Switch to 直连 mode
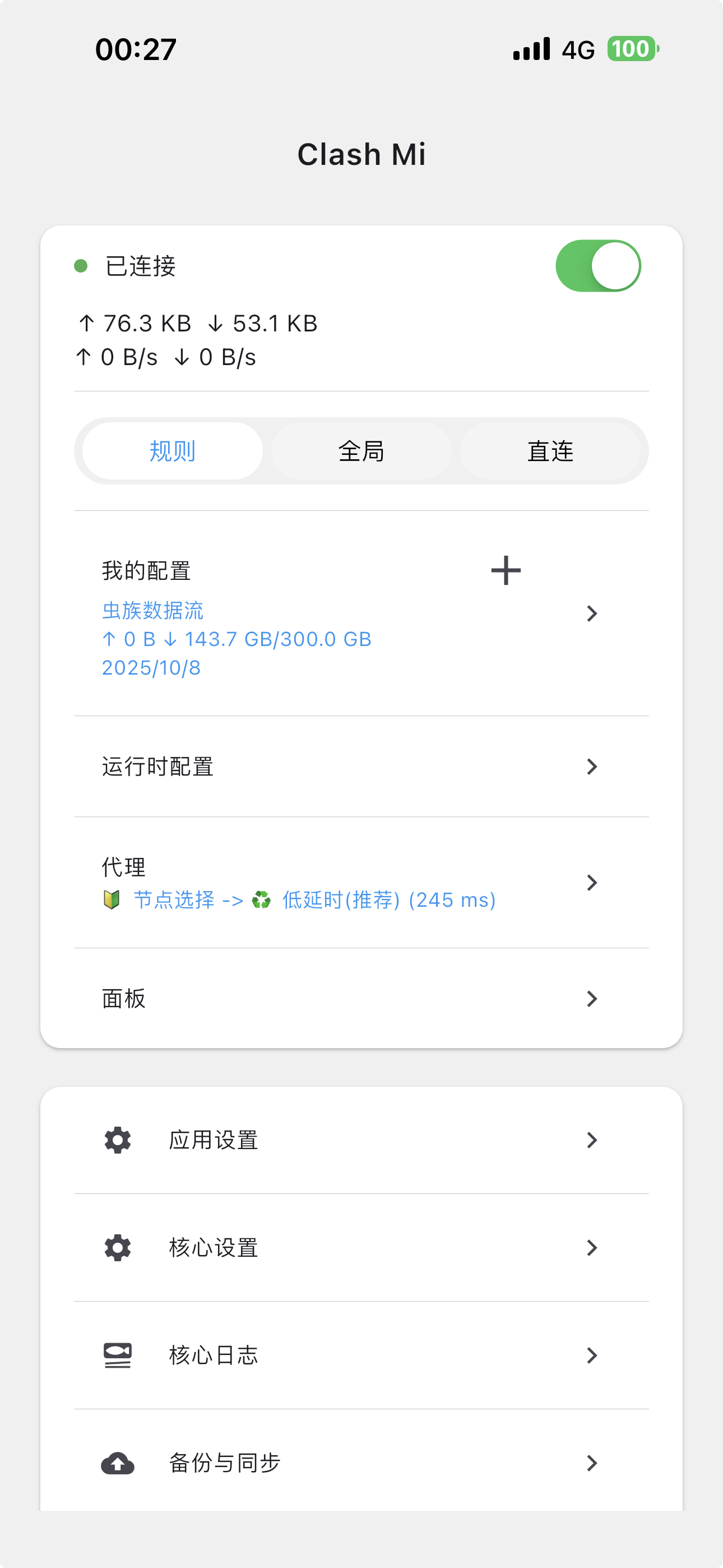 (x=550, y=451)
